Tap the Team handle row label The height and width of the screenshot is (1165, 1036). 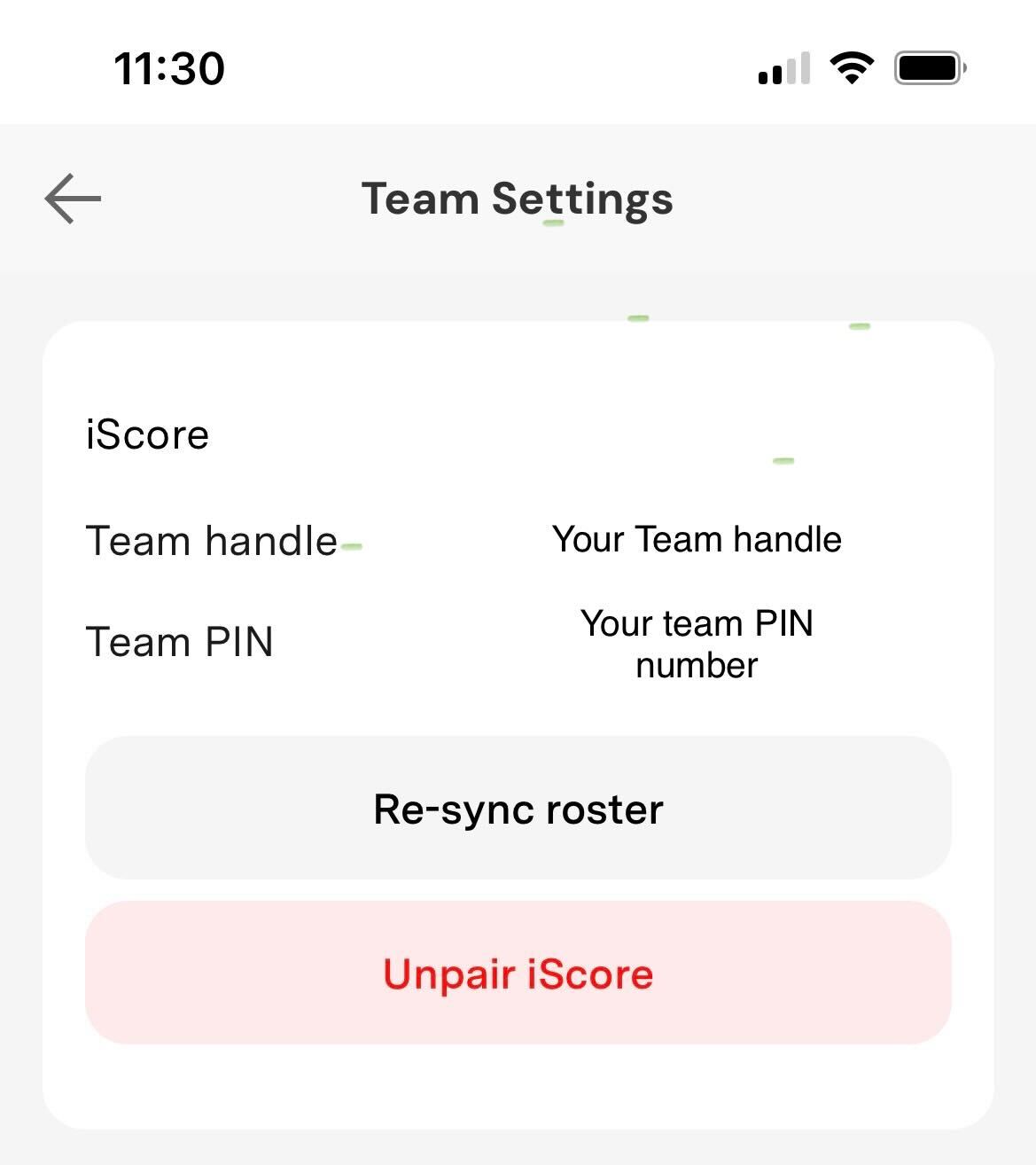click(210, 541)
